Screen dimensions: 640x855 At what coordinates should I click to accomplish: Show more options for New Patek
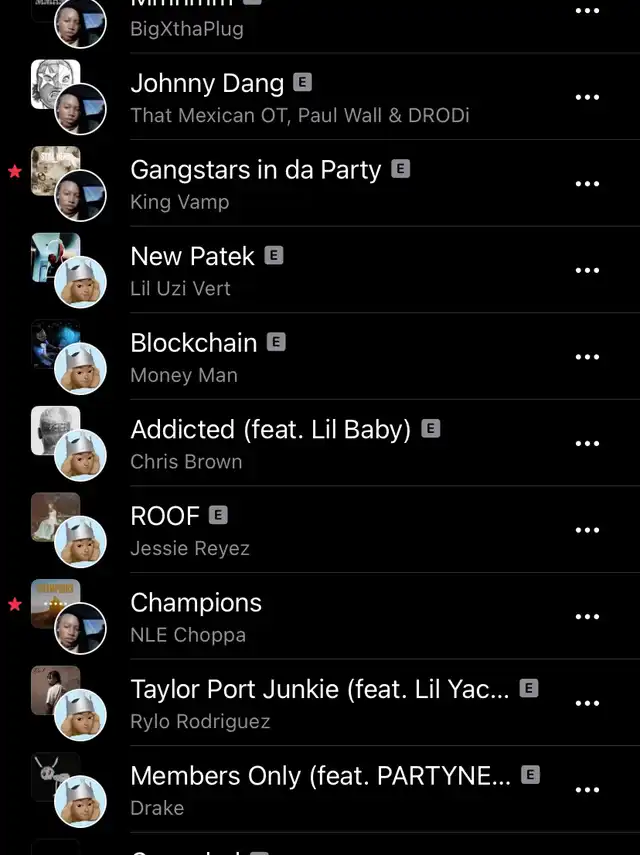[587, 270]
